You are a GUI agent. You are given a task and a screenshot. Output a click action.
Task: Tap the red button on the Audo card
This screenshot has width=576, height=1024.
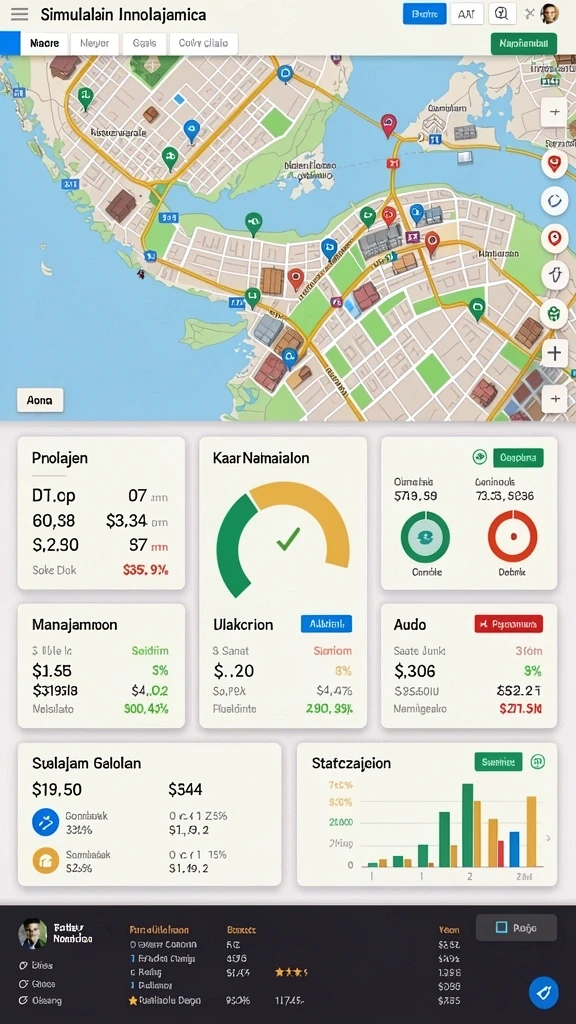pos(509,624)
